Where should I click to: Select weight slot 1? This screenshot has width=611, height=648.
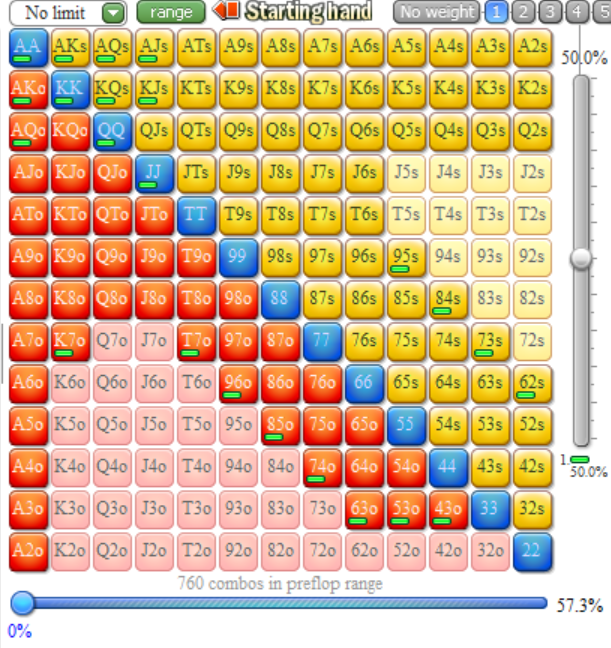pyautogui.click(x=496, y=12)
